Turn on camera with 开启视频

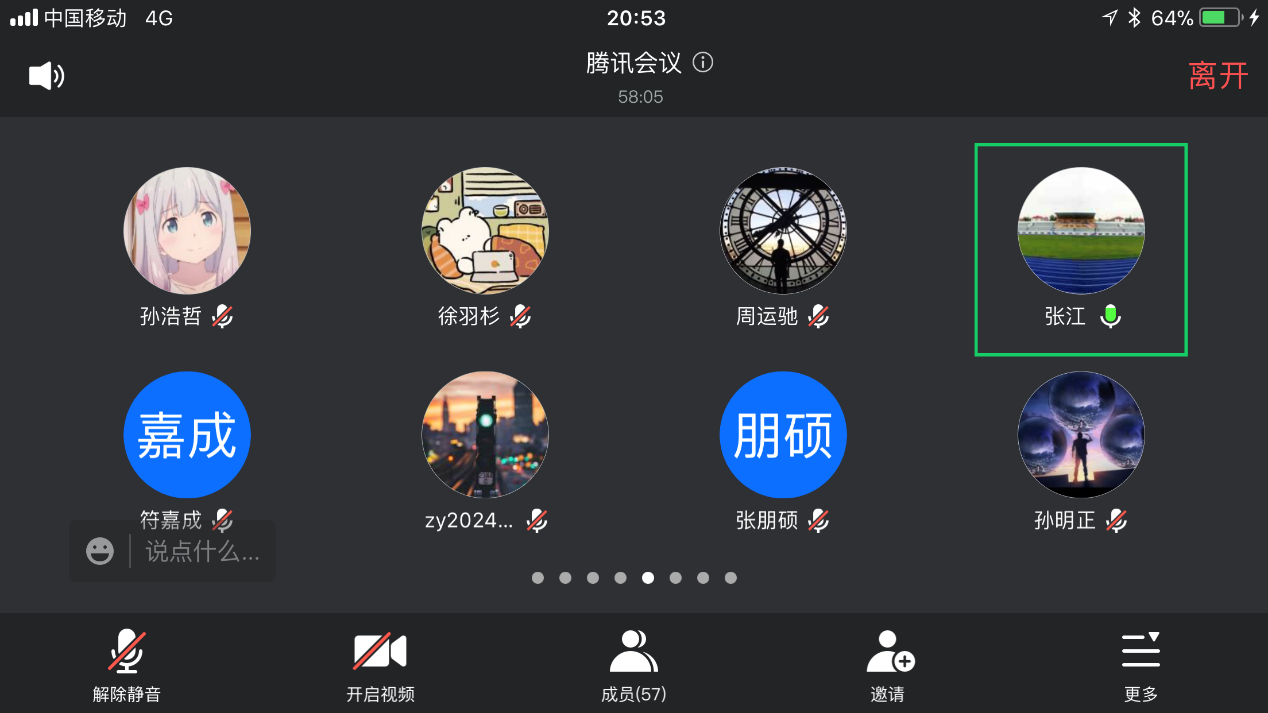point(380,665)
